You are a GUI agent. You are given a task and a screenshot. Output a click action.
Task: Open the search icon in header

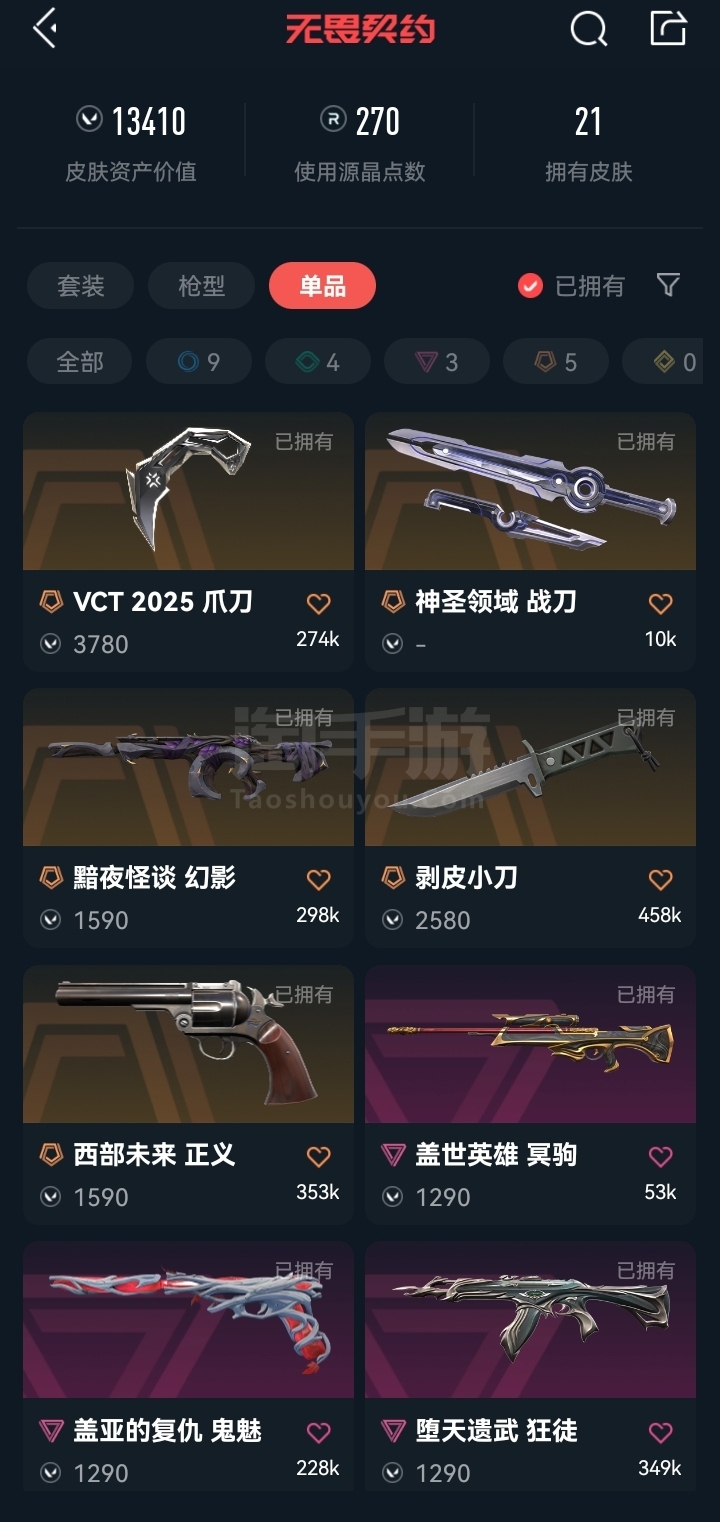point(589,29)
